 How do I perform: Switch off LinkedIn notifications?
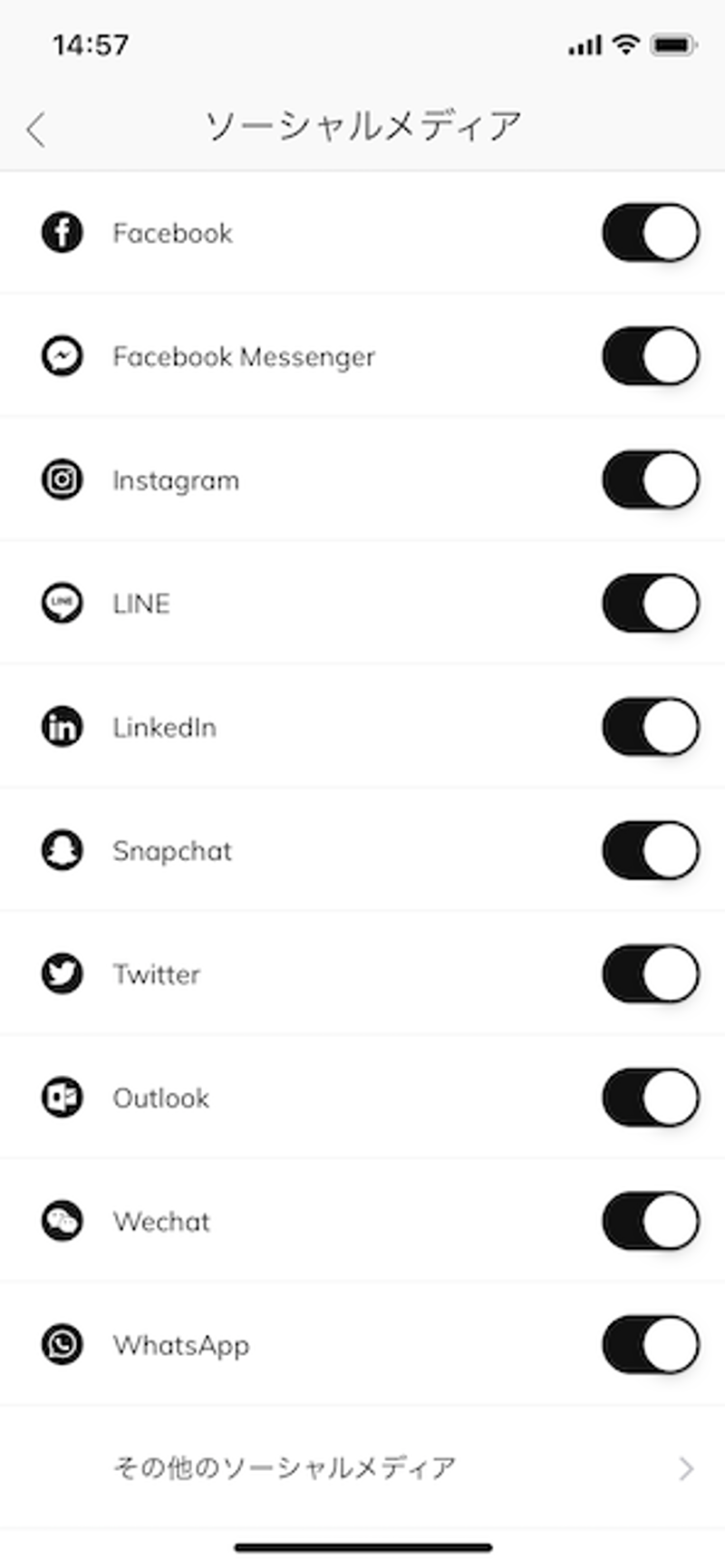[x=650, y=727]
